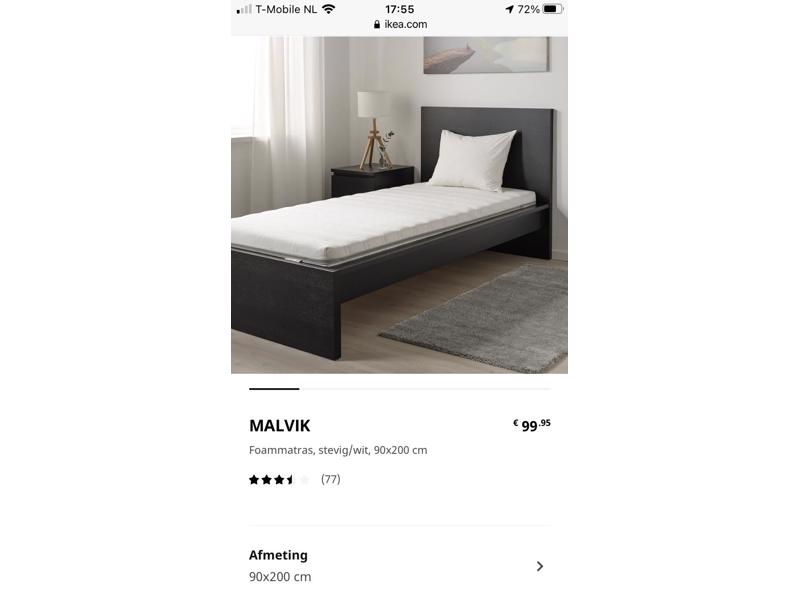Open the Afmeting size selector row
800x600 pixels.
click(399, 566)
